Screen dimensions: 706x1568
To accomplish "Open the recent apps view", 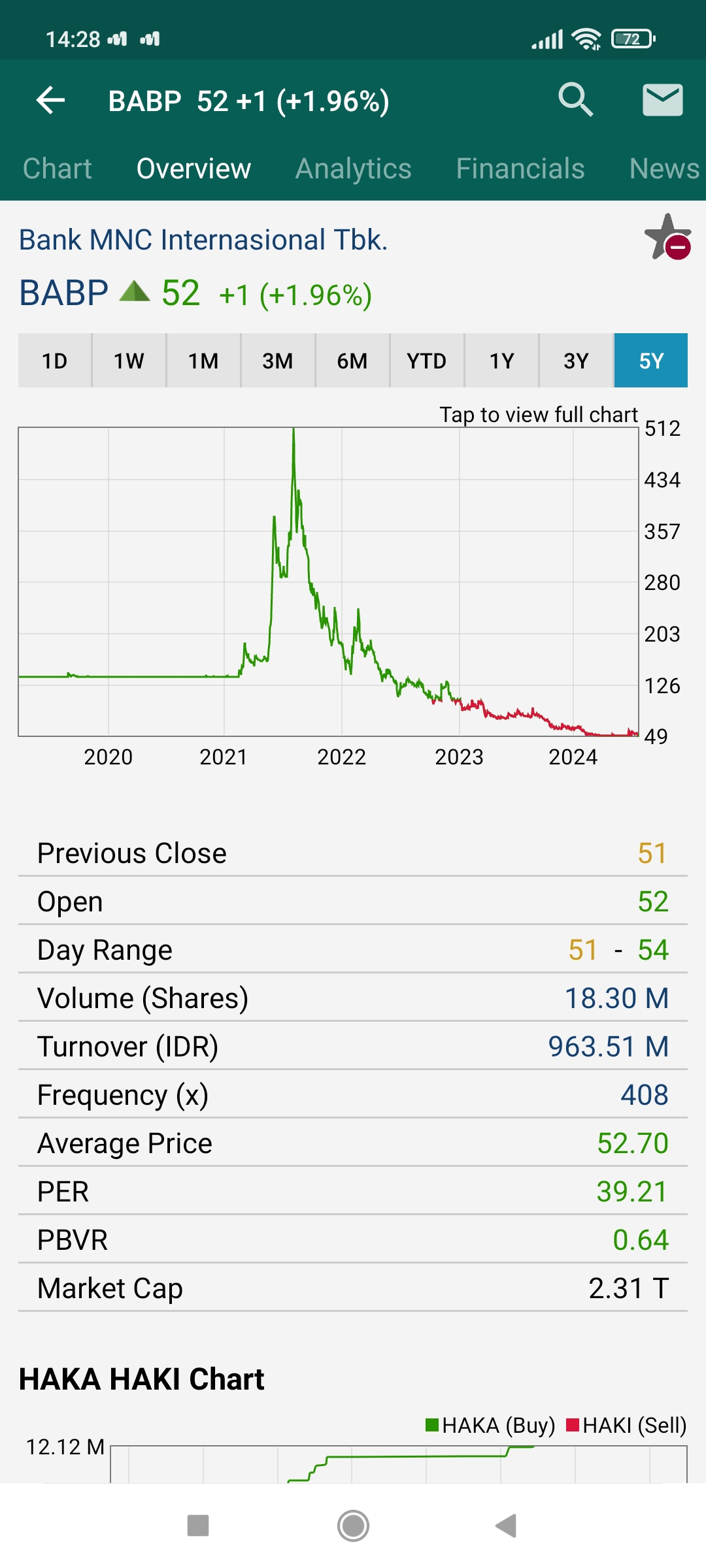I will click(198, 1526).
